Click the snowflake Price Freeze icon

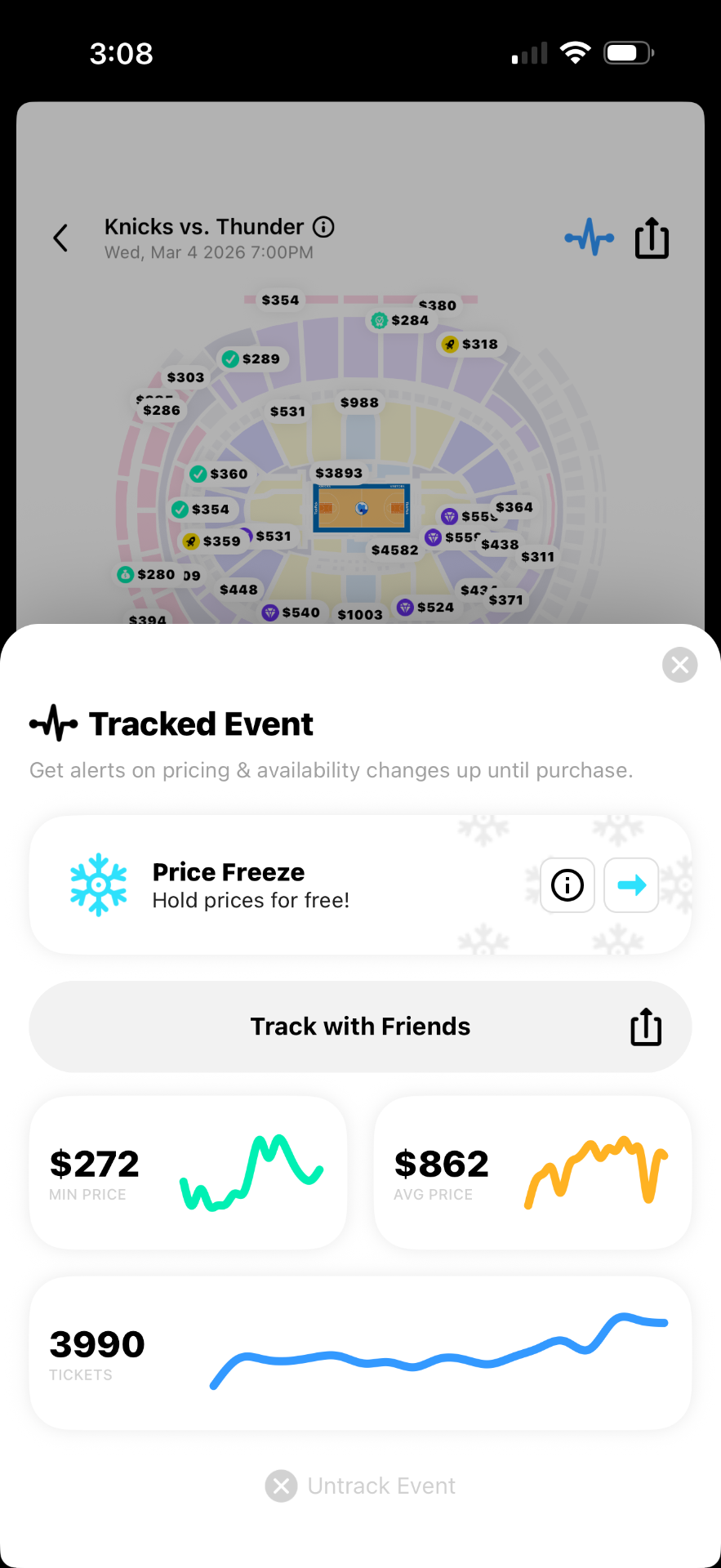[x=98, y=884]
